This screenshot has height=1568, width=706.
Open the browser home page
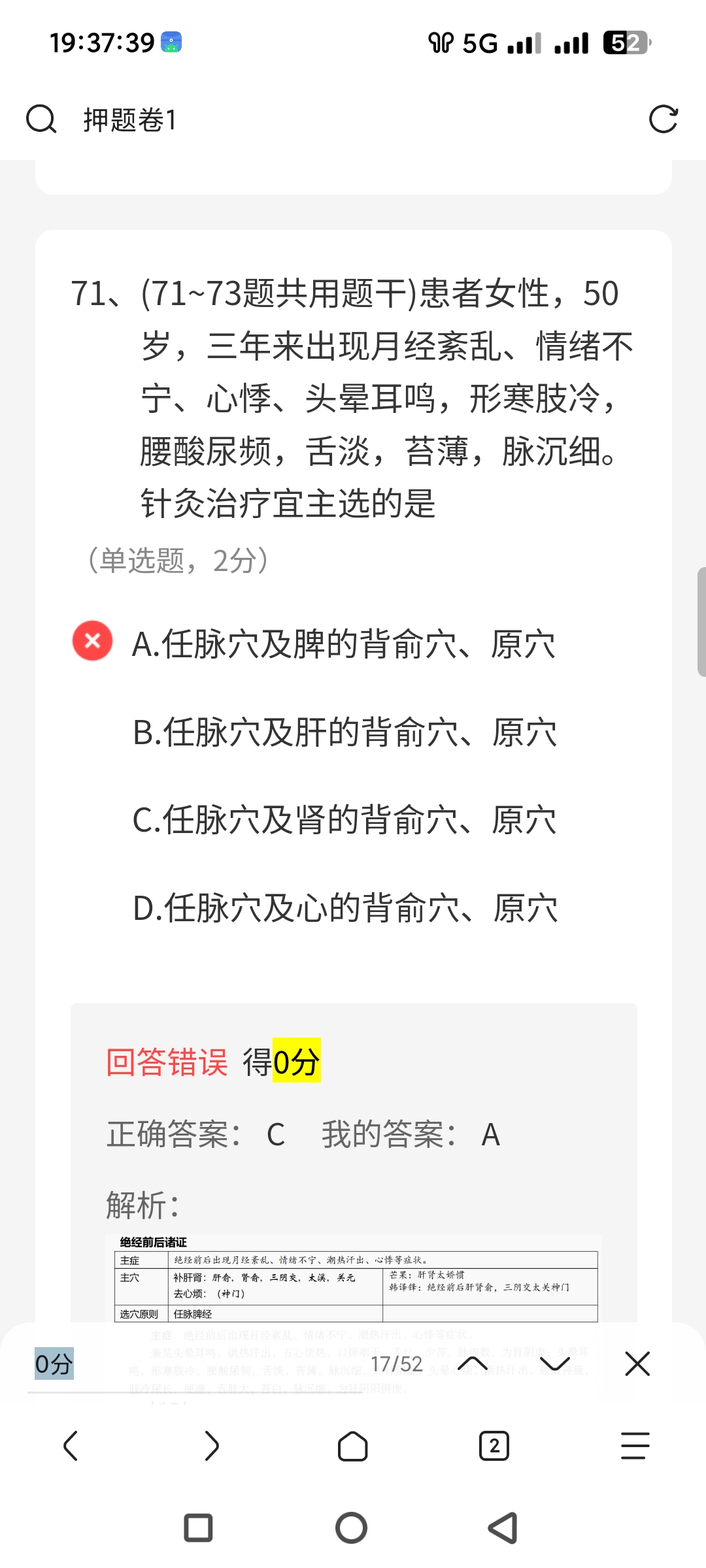pyautogui.click(x=352, y=1445)
